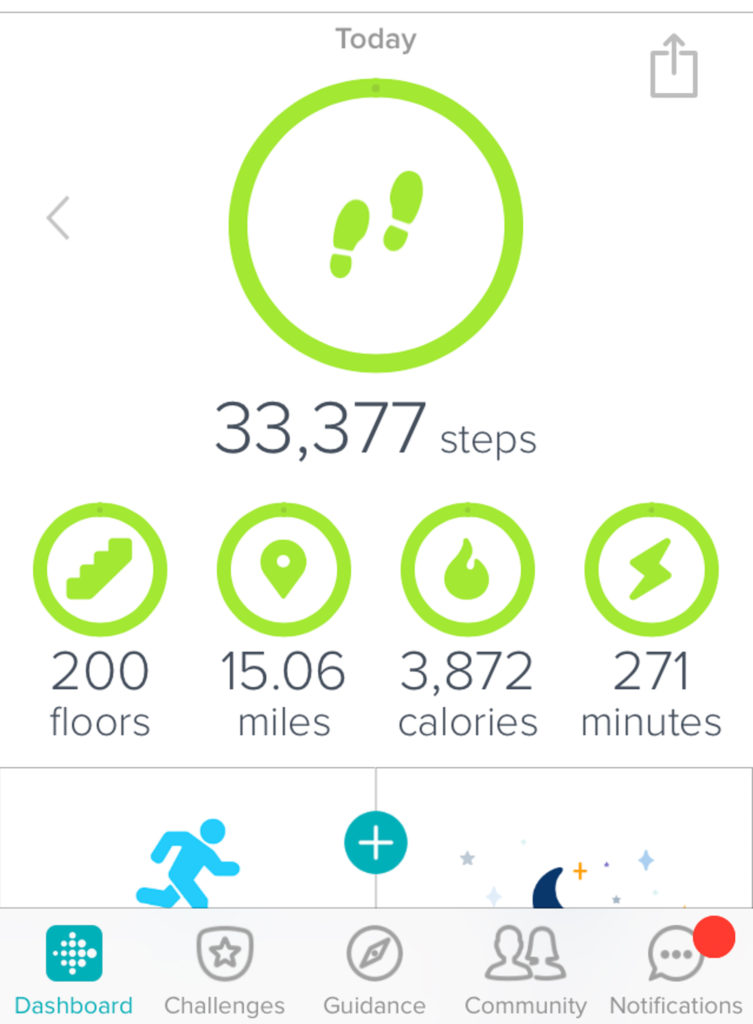Open the miles distance tile
This screenshot has width=753, height=1024.
click(x=283, y=570)
